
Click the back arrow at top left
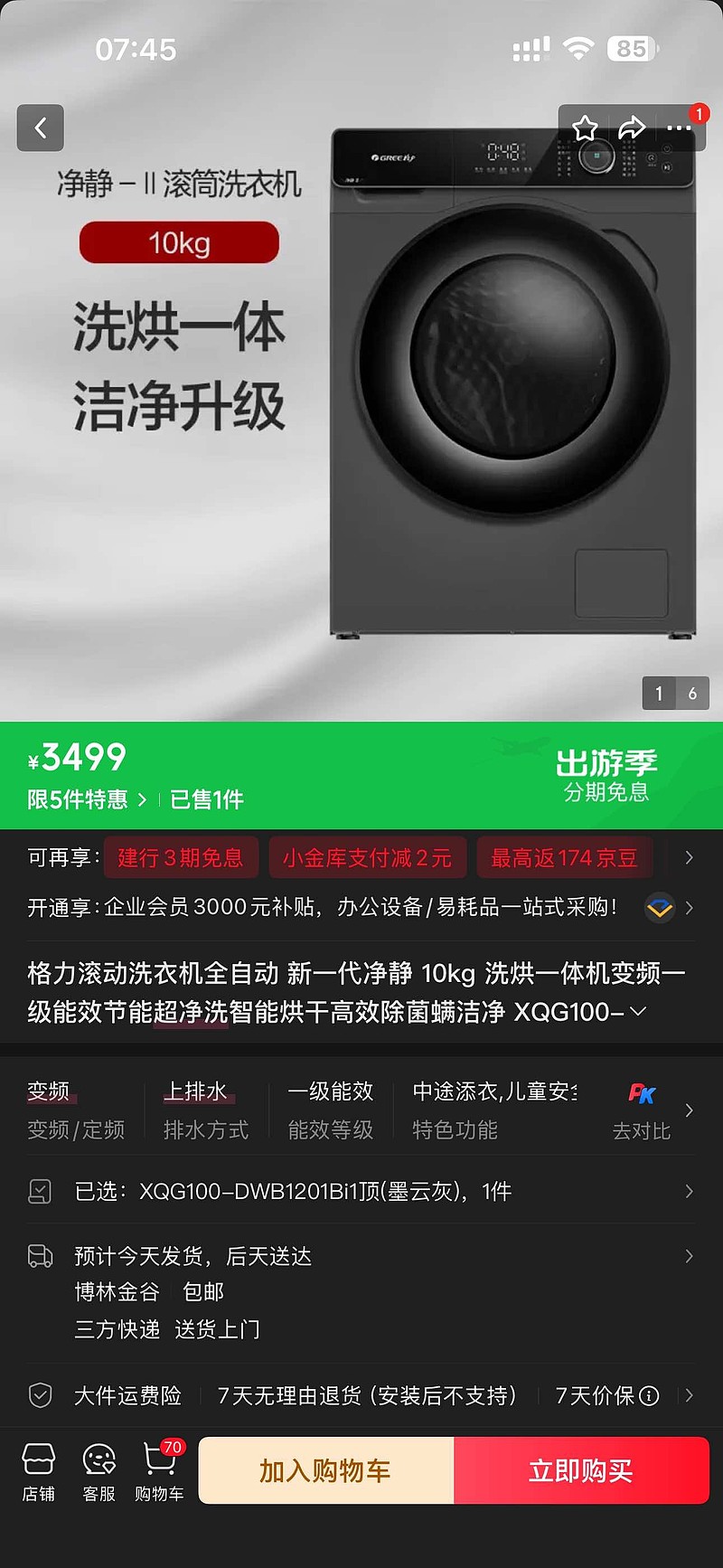40,128
